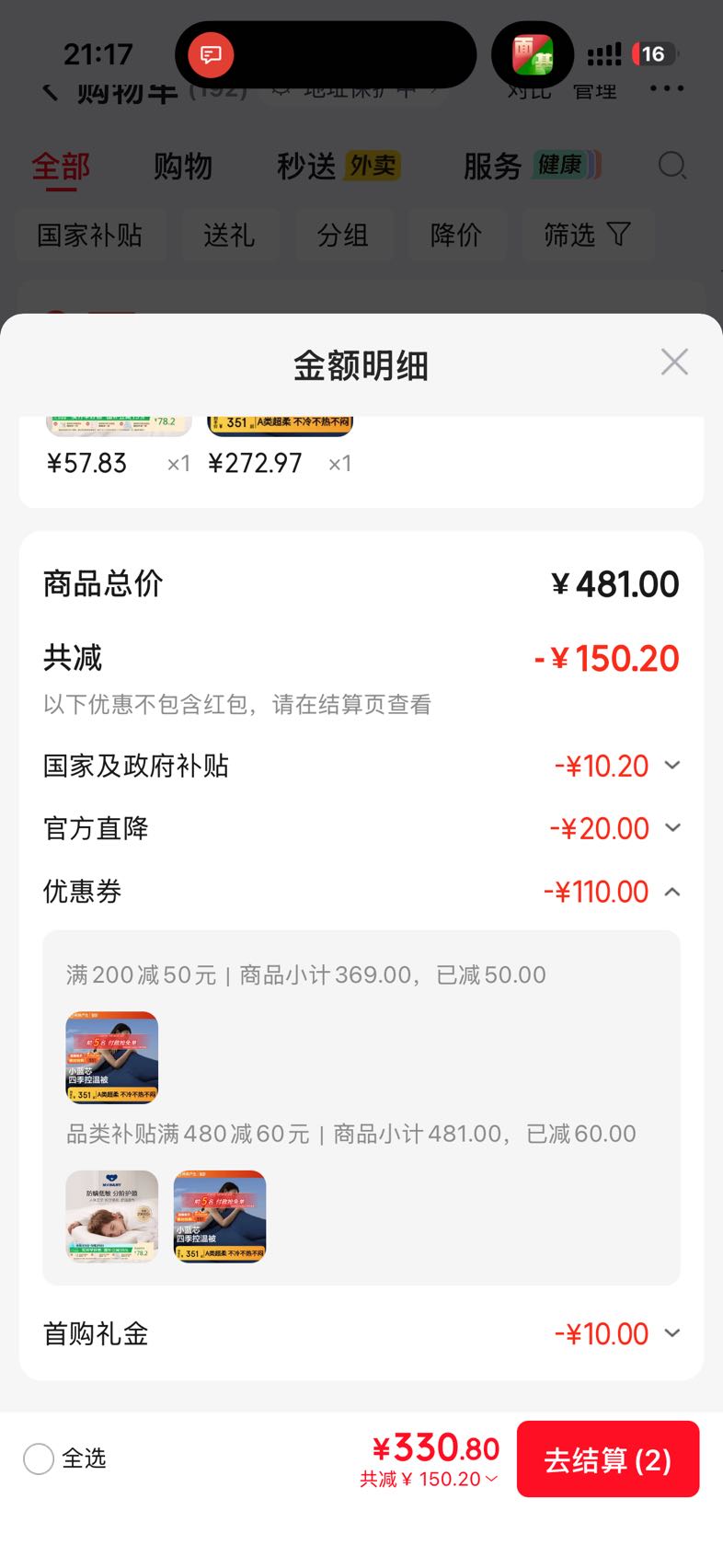Viewport: 723px width, 1568px height.
Task: Open the quilt thumbnail under 满200减50元 coupon
Action: coord(112,1057)
